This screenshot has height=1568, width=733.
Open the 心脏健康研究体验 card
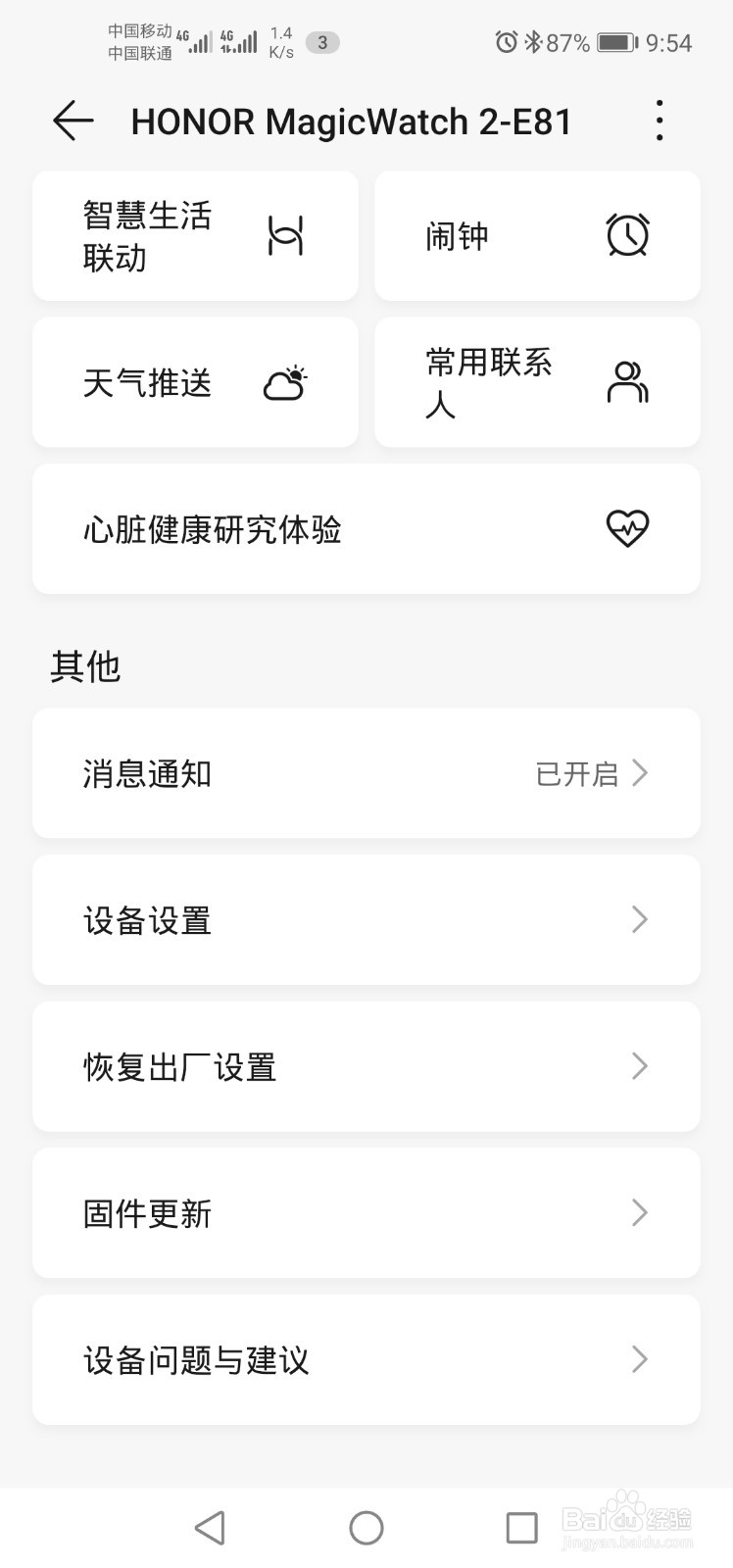[x=366, y=528]
